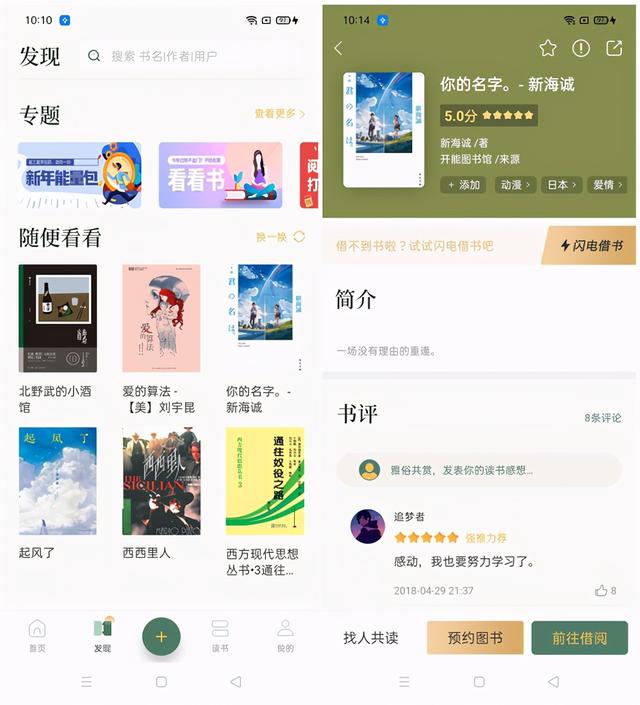Switch to the 读书 tab

pyautogui.click(x=220, y=635)
